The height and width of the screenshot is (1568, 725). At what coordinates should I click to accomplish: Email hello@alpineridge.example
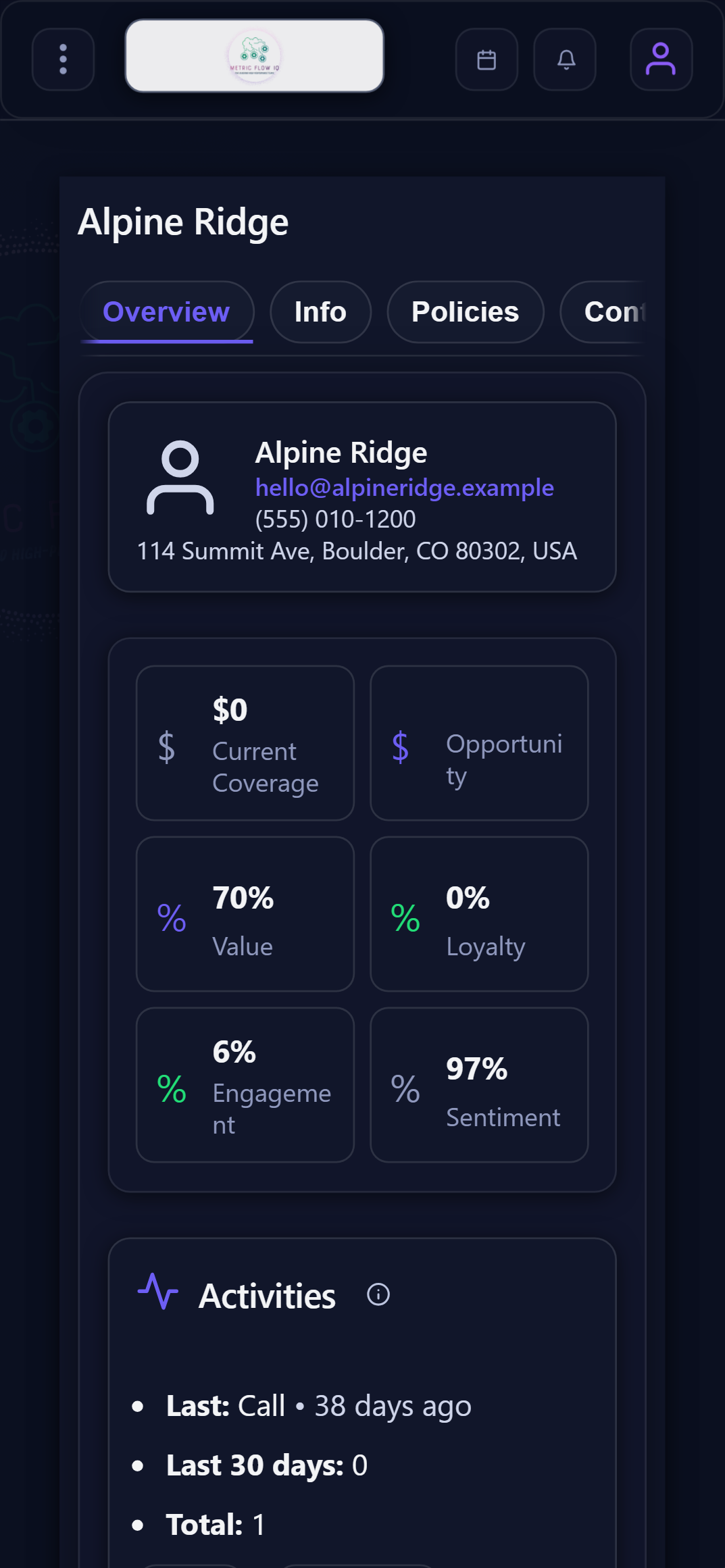coord(404,488)
